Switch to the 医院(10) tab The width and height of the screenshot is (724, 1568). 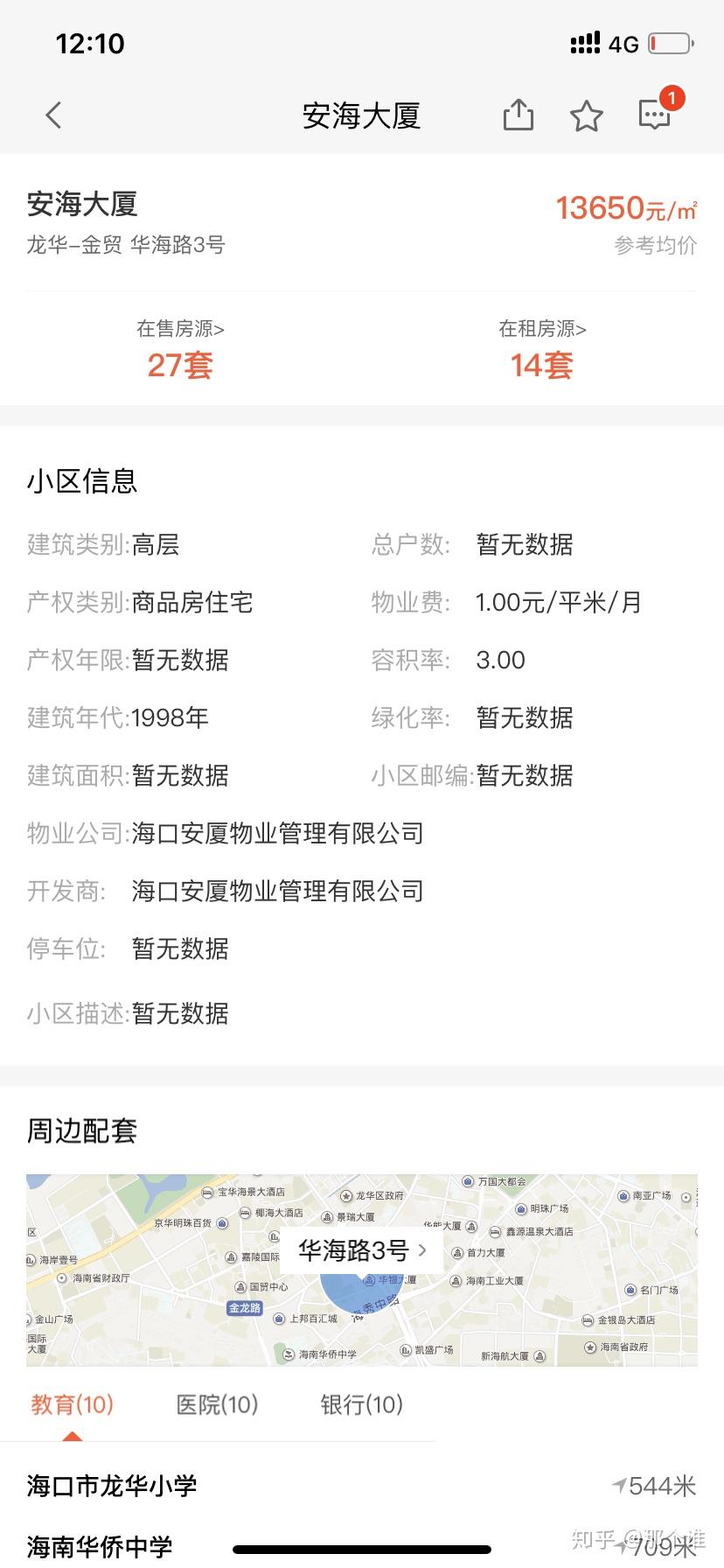coord(217,1404)
